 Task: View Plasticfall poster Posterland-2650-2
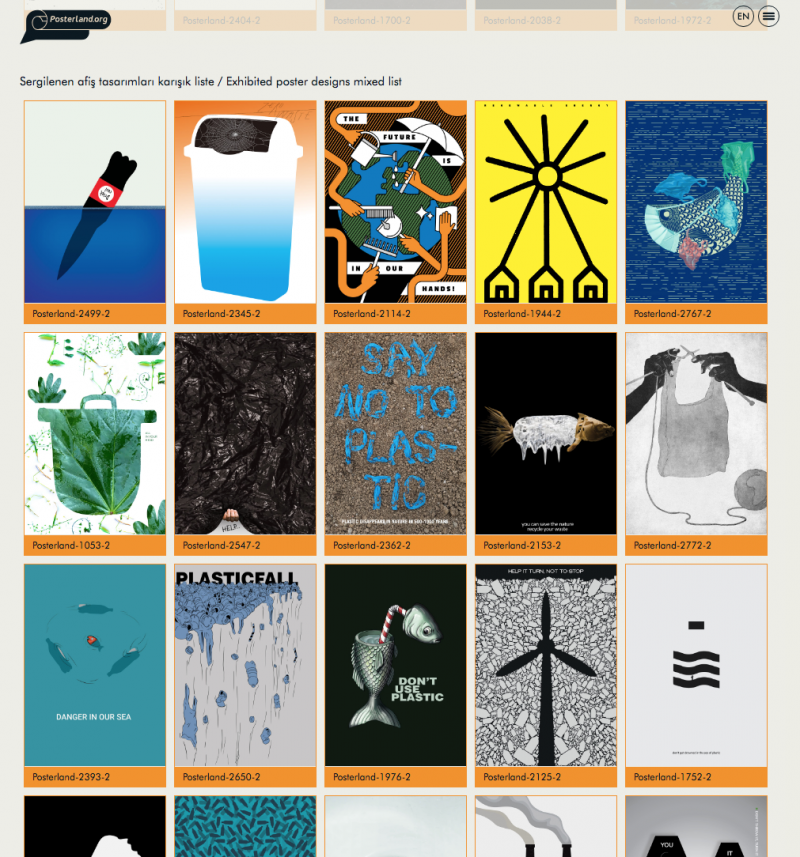pos(245,665)
